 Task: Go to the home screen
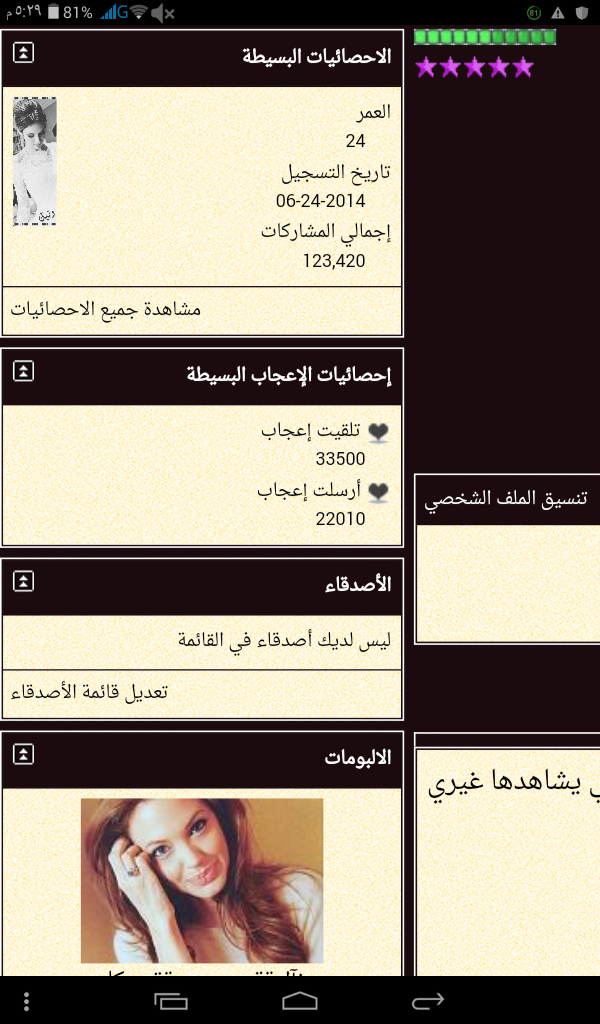pos(300,1000)
